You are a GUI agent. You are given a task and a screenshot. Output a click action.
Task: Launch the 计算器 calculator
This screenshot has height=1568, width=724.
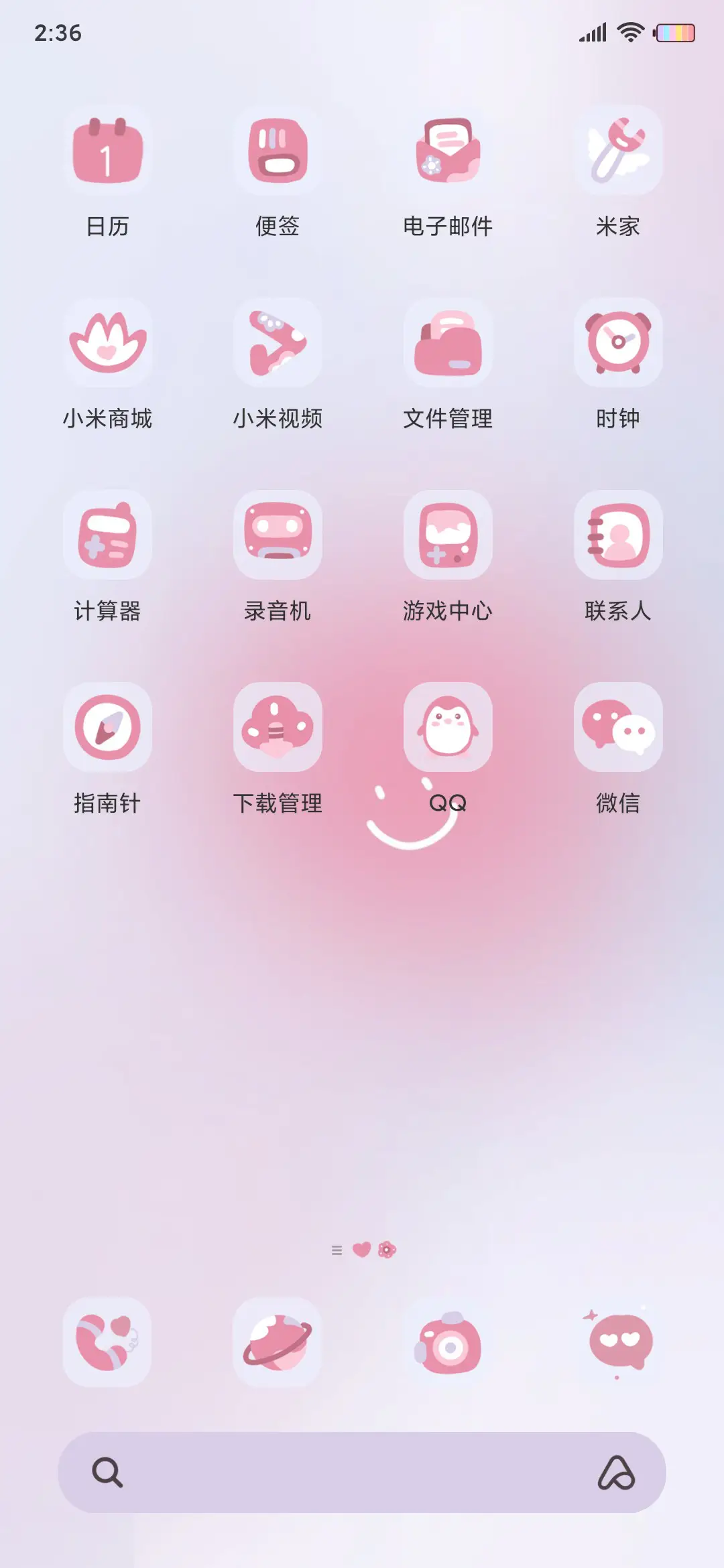(x=107, y=535)
